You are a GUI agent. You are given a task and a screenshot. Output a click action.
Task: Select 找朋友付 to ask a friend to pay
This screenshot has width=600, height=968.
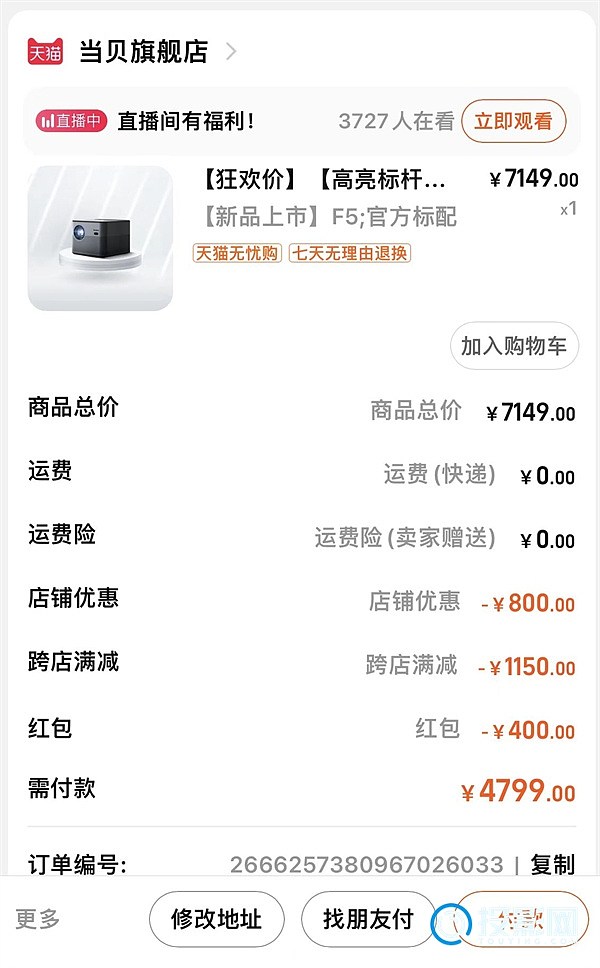(x=368, y=919)
